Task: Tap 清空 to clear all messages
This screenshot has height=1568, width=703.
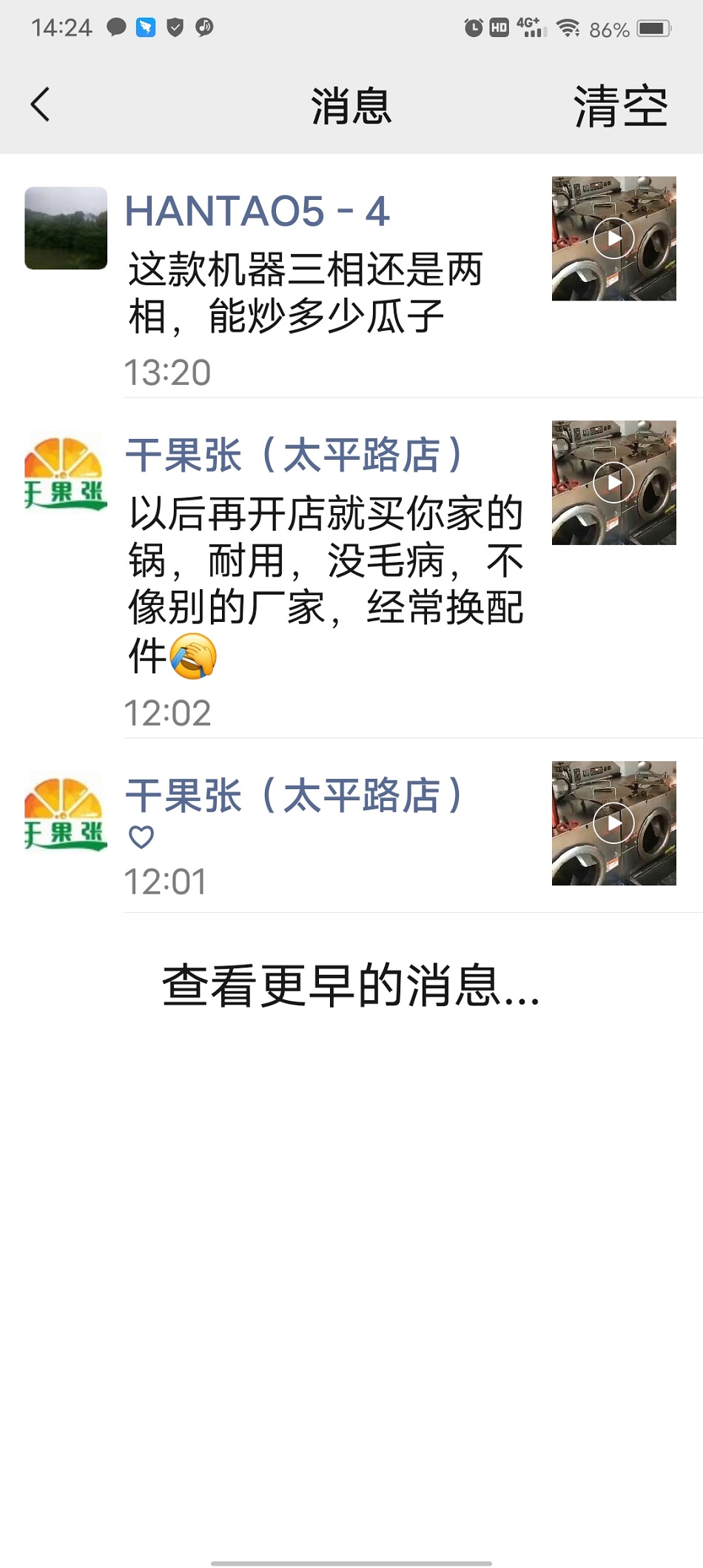Action: point(620,106)
